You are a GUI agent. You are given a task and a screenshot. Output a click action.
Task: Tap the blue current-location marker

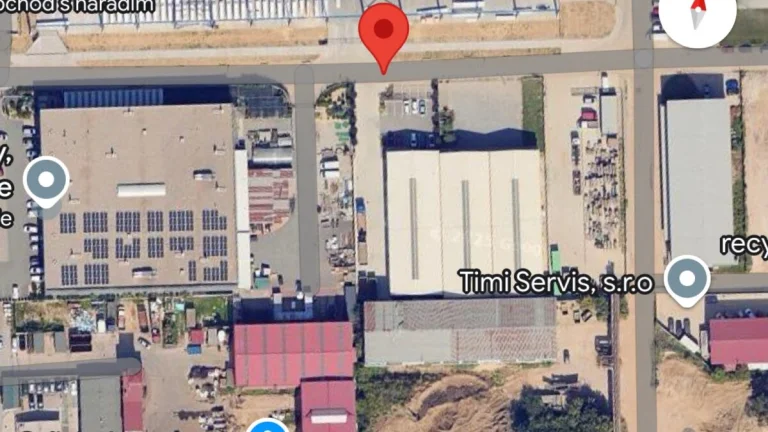click(268, 427)
